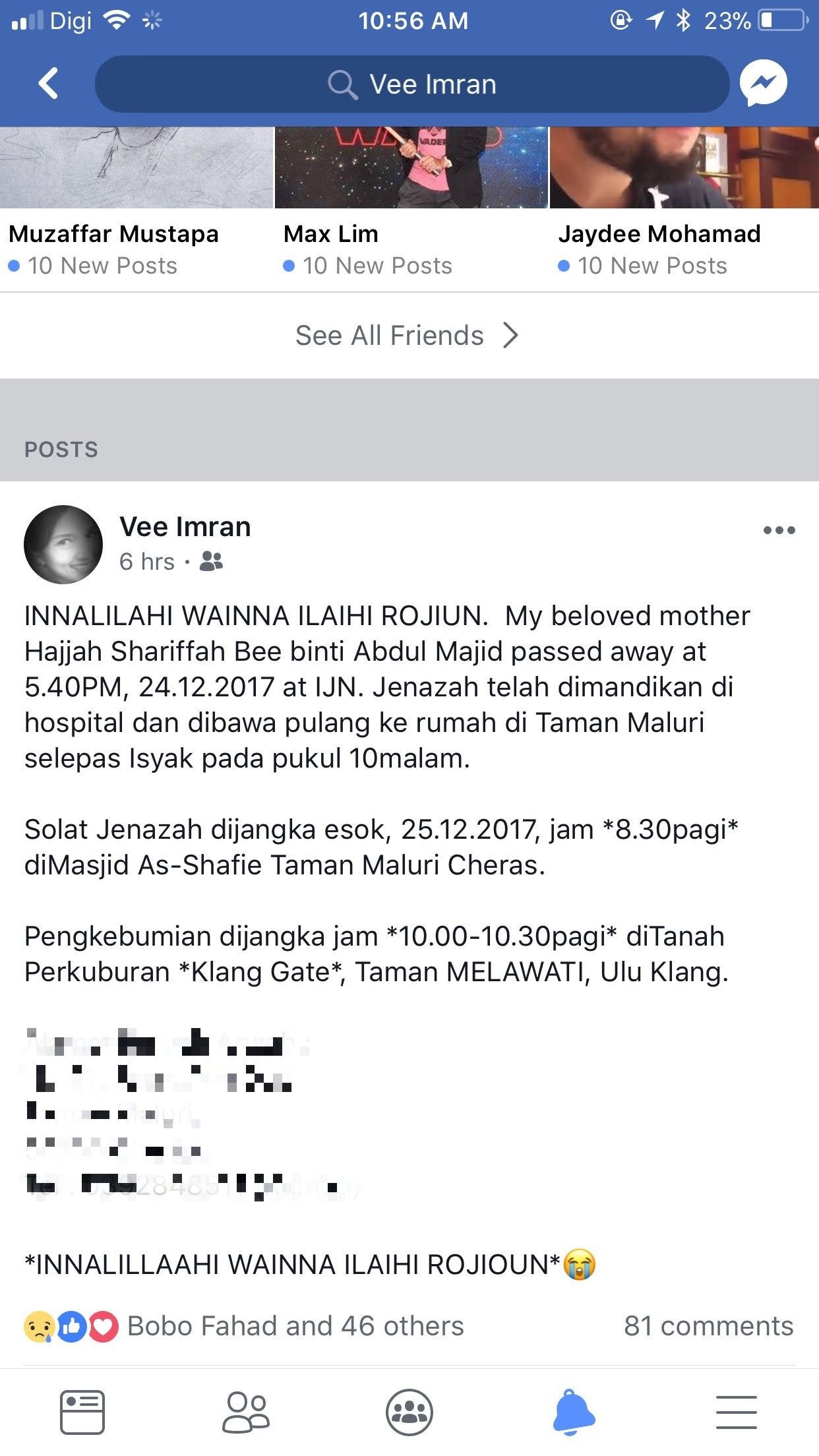Switch to the Friend Requests tab
The image size is (819, 1456).
(x=246, y=1412)
